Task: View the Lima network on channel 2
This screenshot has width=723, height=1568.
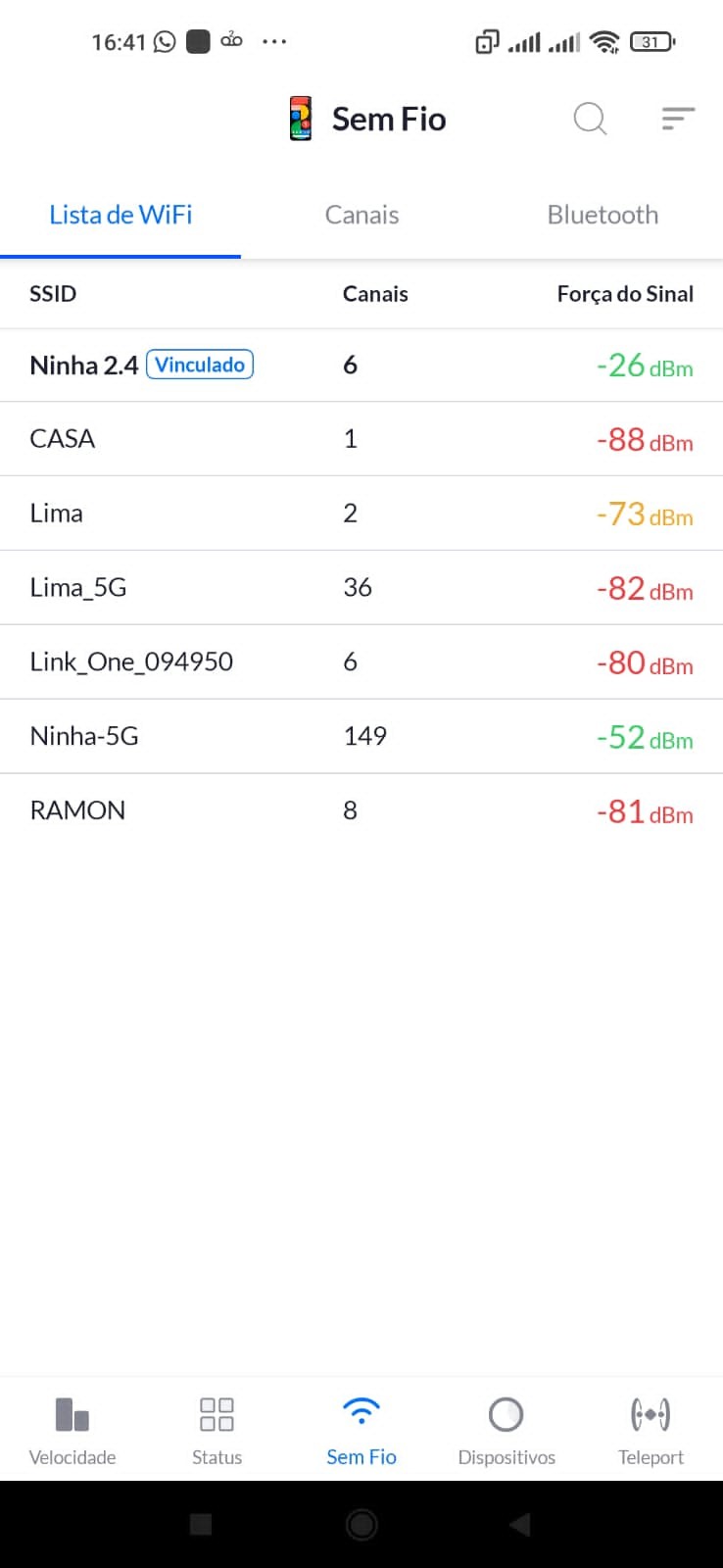Action: coord(361,514)
